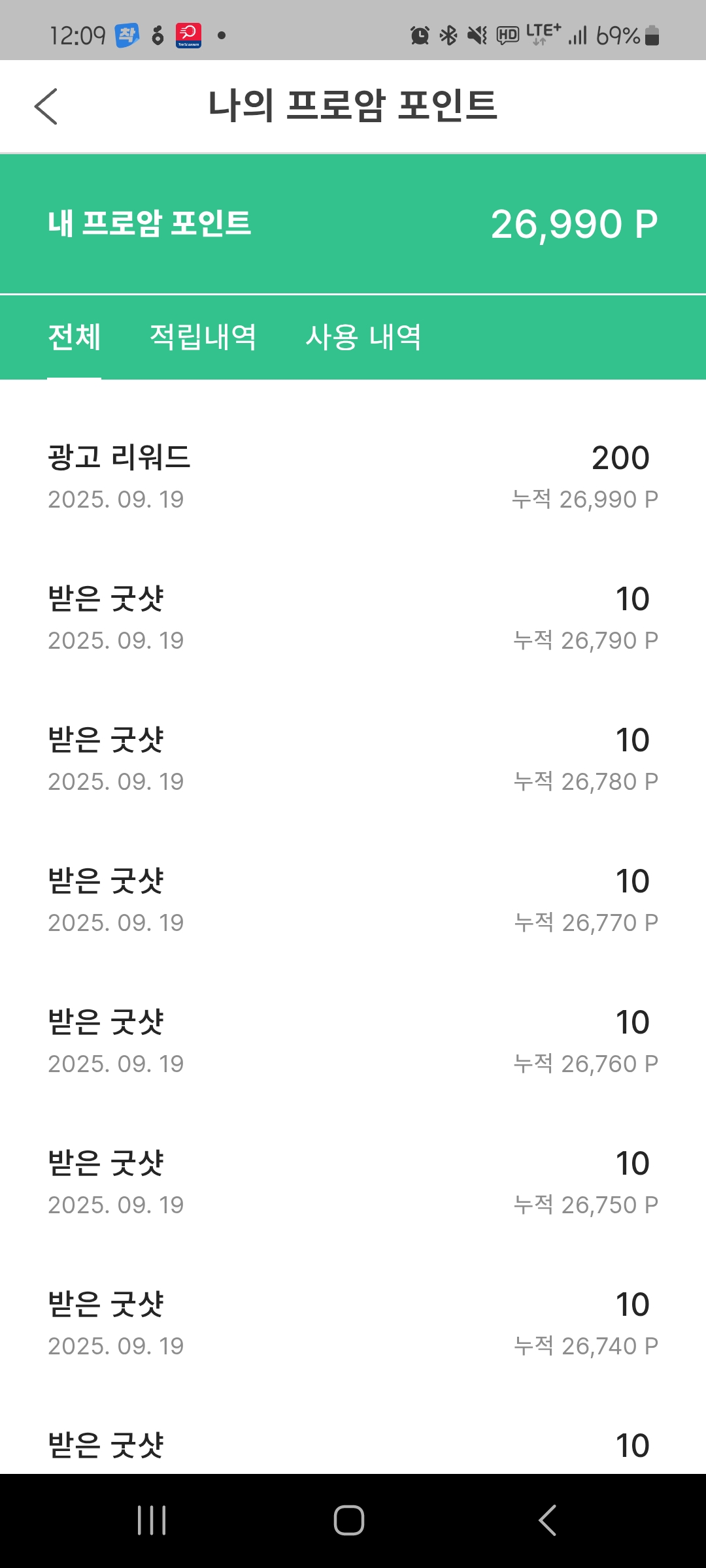This screenshot has width=706, height=1568.
Task: Go back using the top-left arrow
Action: (x=46, y=106)
